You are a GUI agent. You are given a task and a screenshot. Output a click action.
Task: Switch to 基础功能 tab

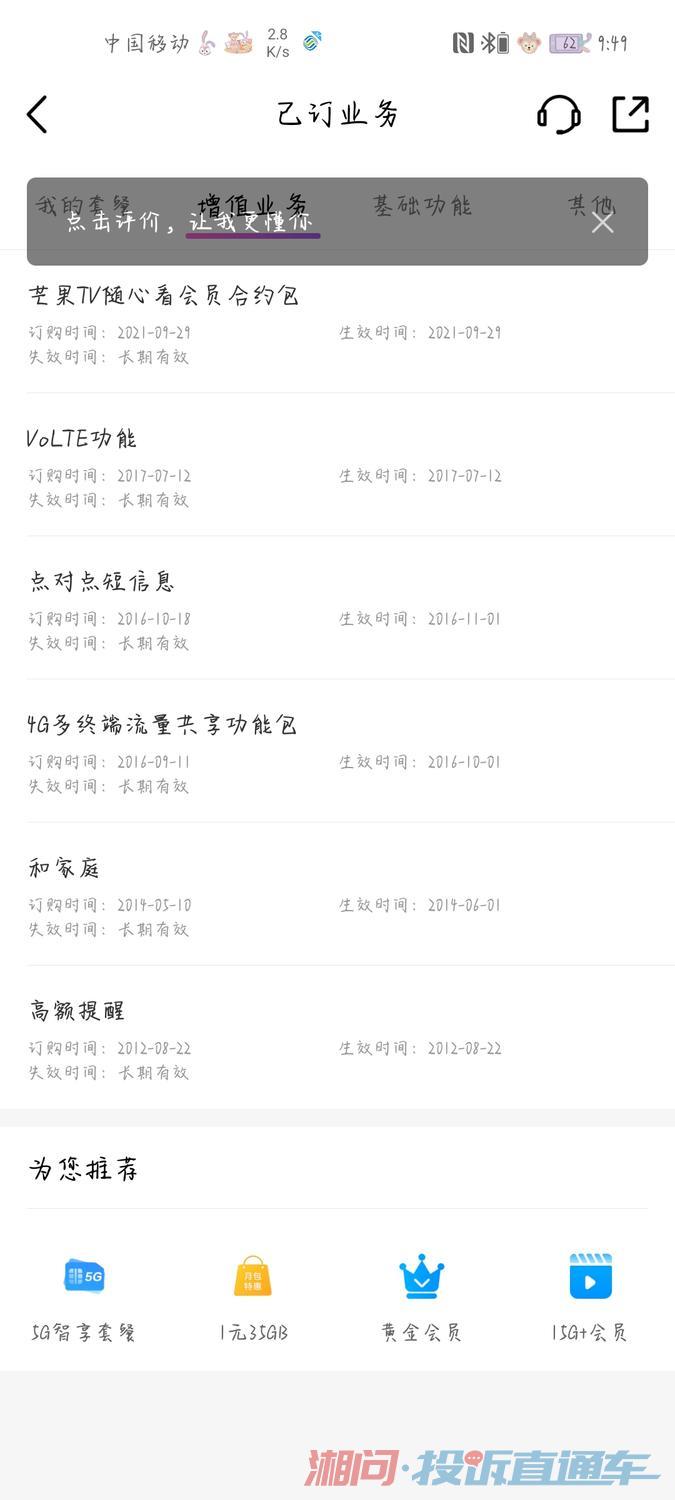(x=421, y=206)
